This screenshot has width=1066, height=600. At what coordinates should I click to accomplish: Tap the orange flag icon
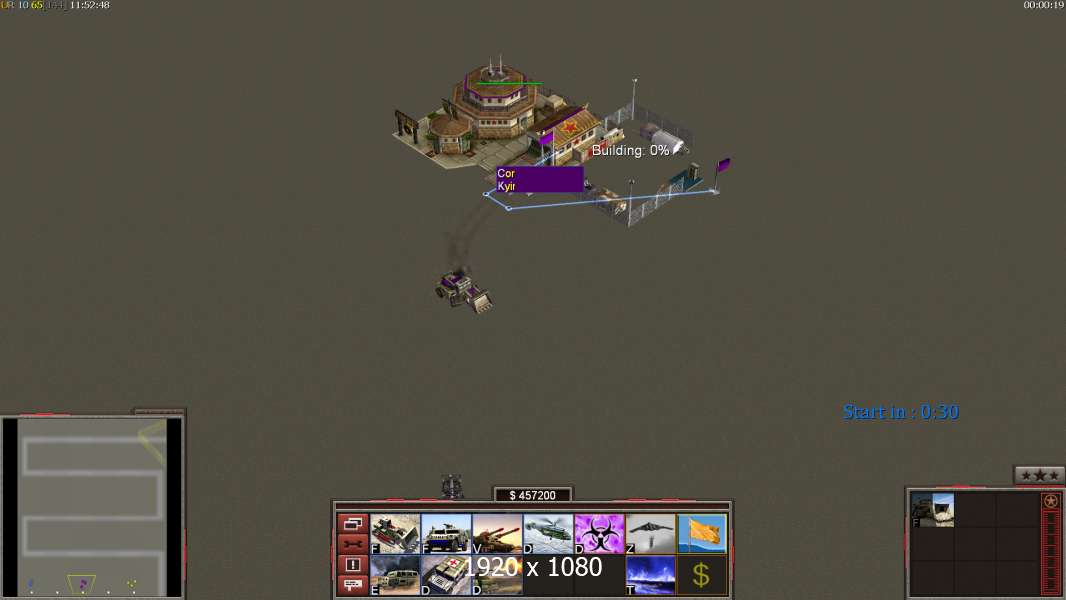click(702, 533)
